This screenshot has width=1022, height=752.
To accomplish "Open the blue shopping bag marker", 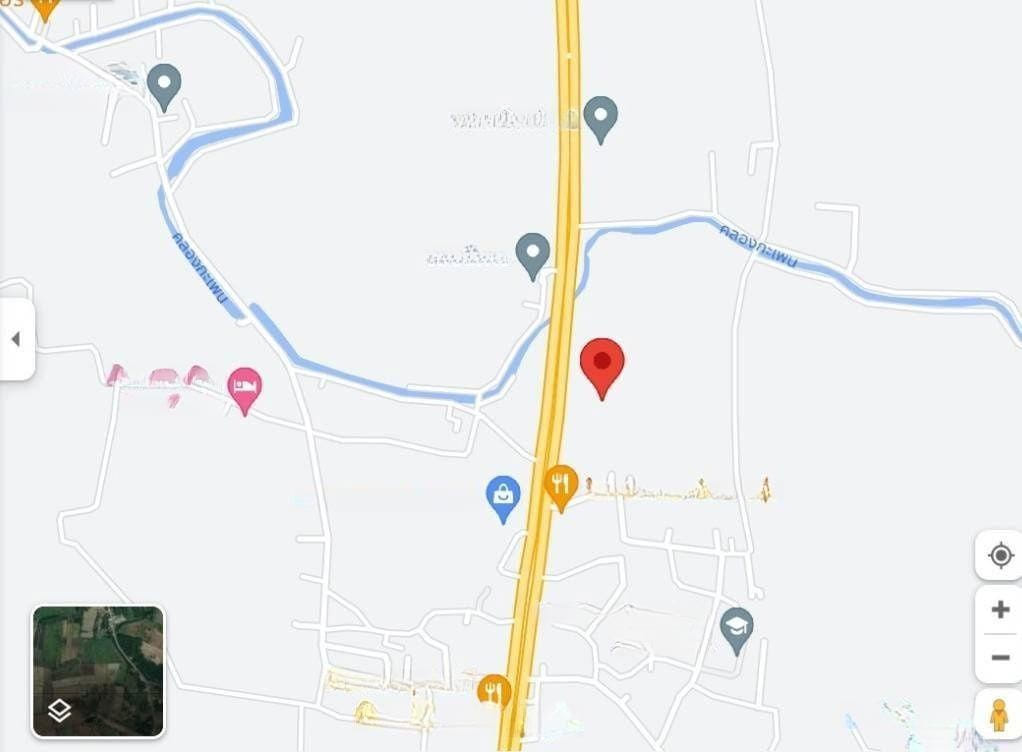I will 503,496.
